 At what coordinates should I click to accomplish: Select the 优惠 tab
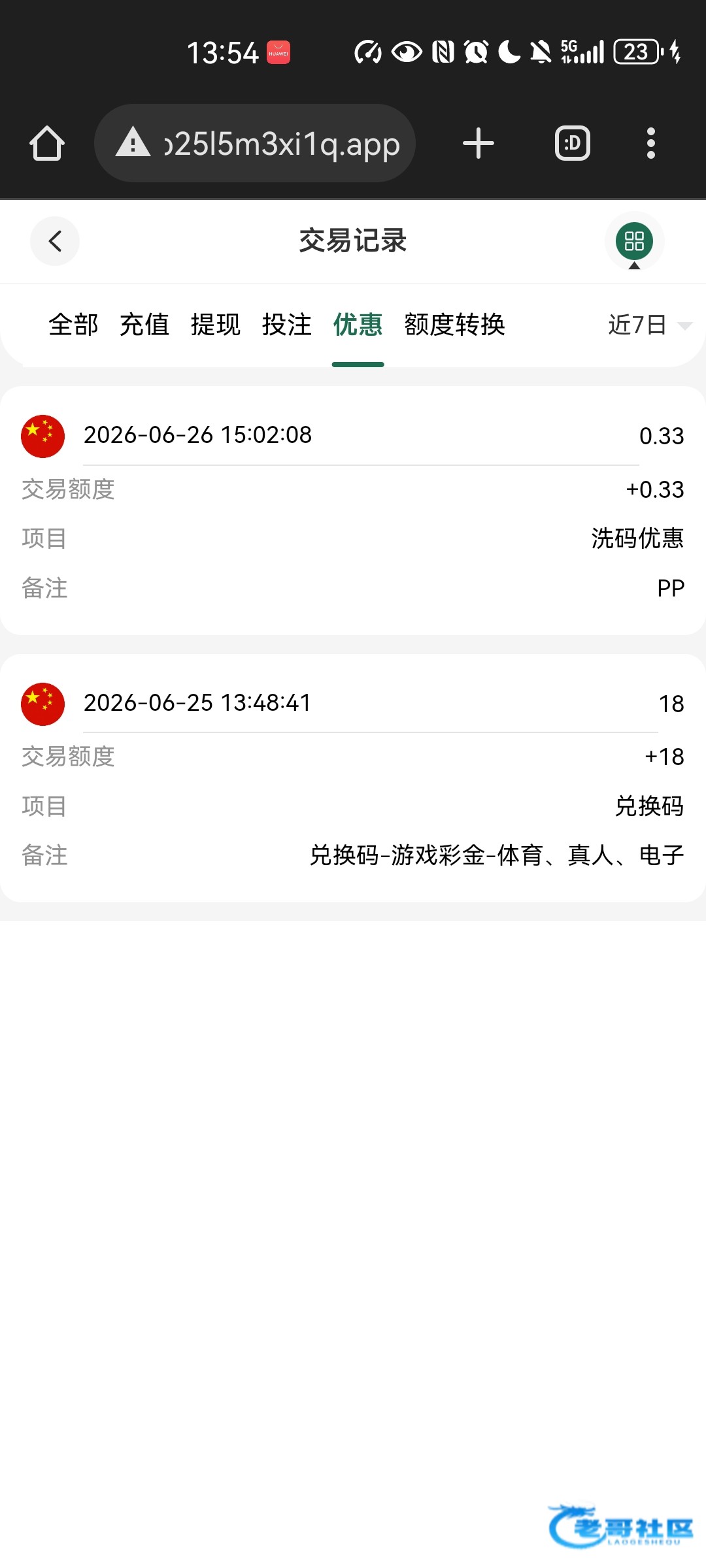pos(358,325)
